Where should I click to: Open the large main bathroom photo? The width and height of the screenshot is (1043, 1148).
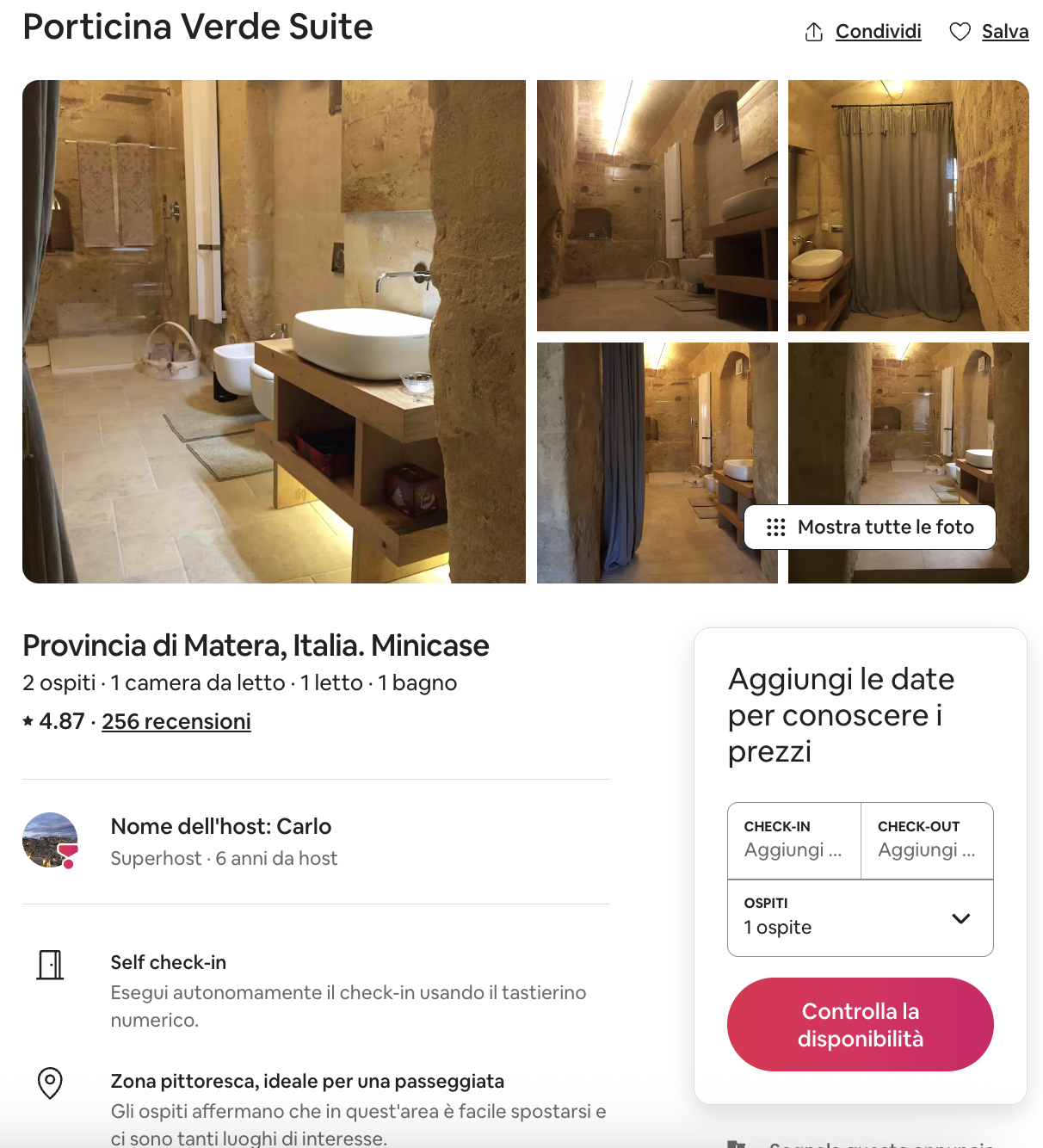[274, 331]
